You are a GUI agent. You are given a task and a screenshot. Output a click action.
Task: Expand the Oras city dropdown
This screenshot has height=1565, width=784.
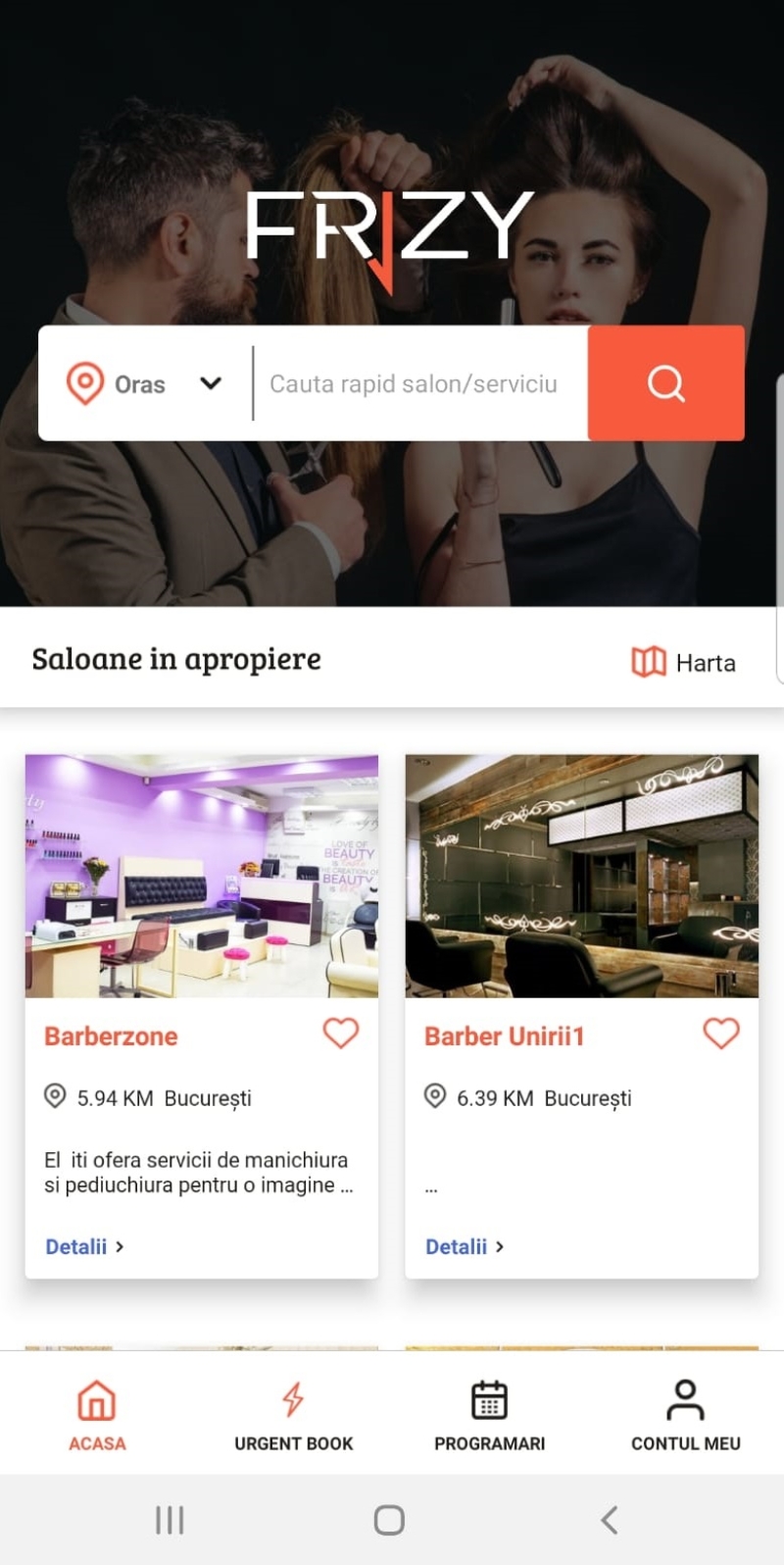tap(210, 384)
